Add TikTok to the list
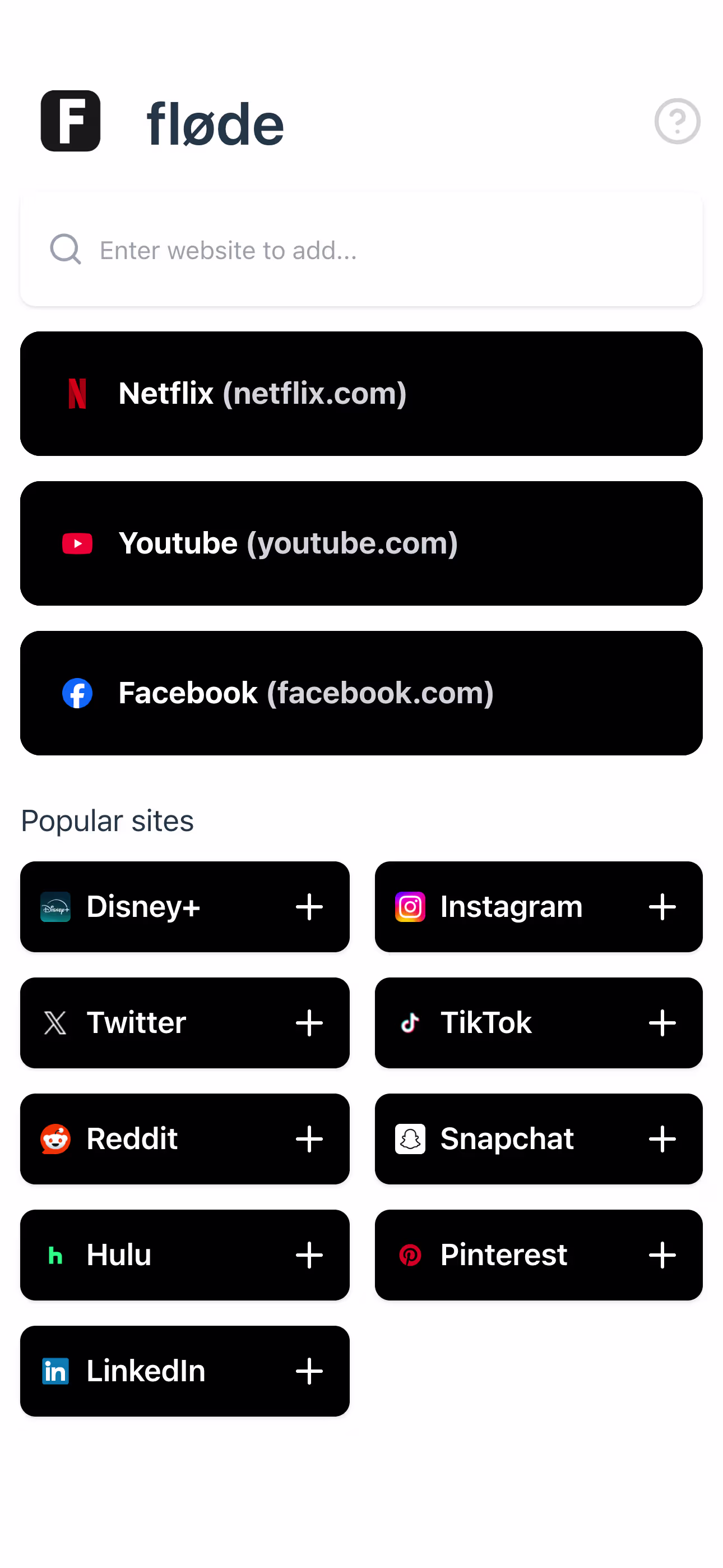 [x=662, y=1023]
